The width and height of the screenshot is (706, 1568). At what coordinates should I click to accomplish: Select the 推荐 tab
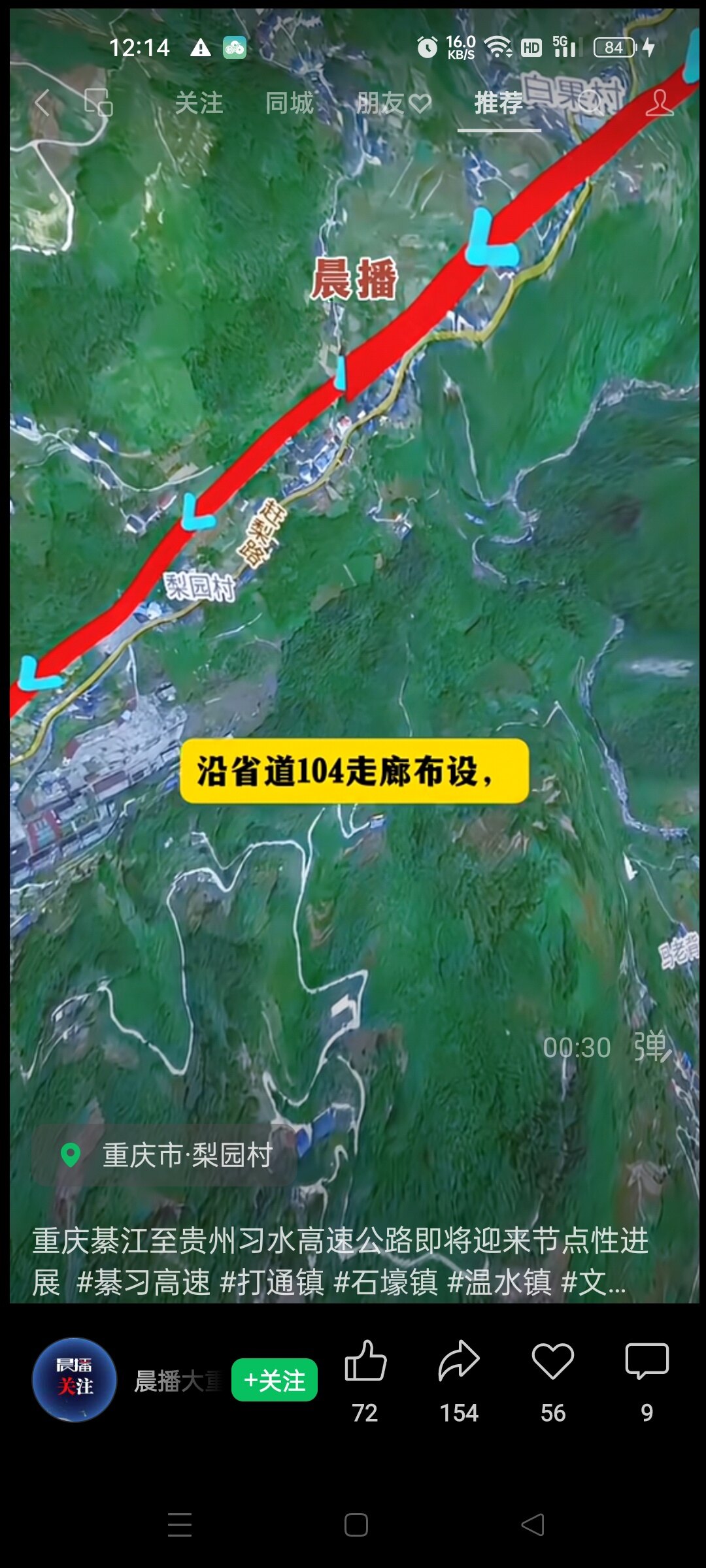tap(499, 103)
